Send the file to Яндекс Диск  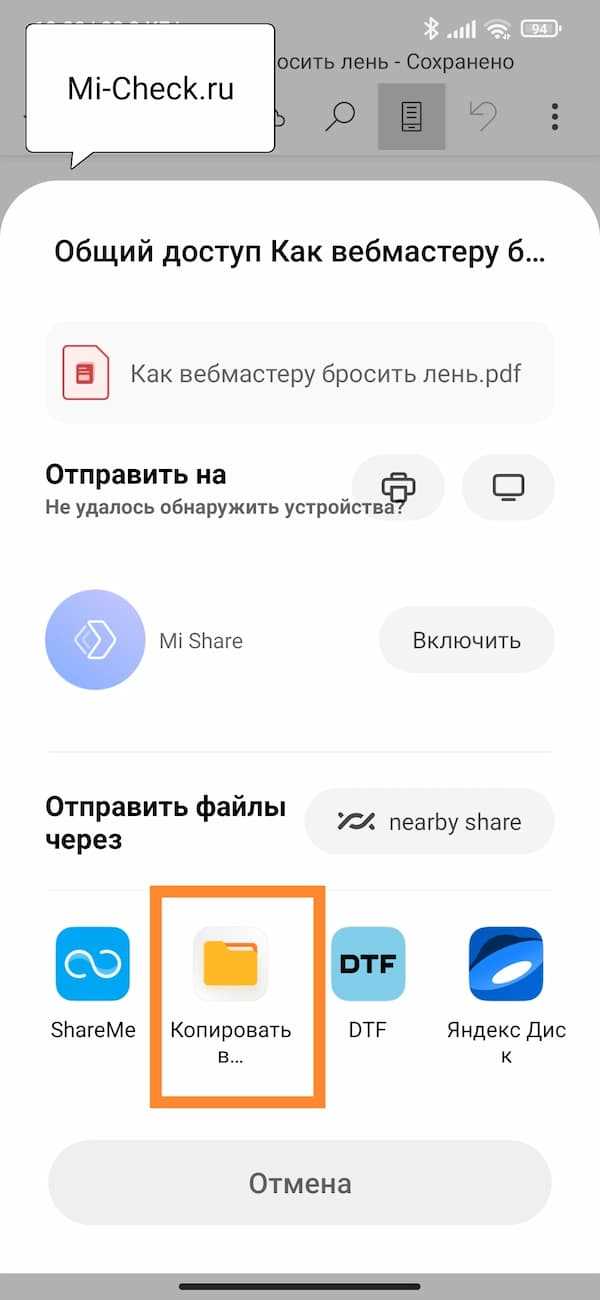(x=506, y=964)
